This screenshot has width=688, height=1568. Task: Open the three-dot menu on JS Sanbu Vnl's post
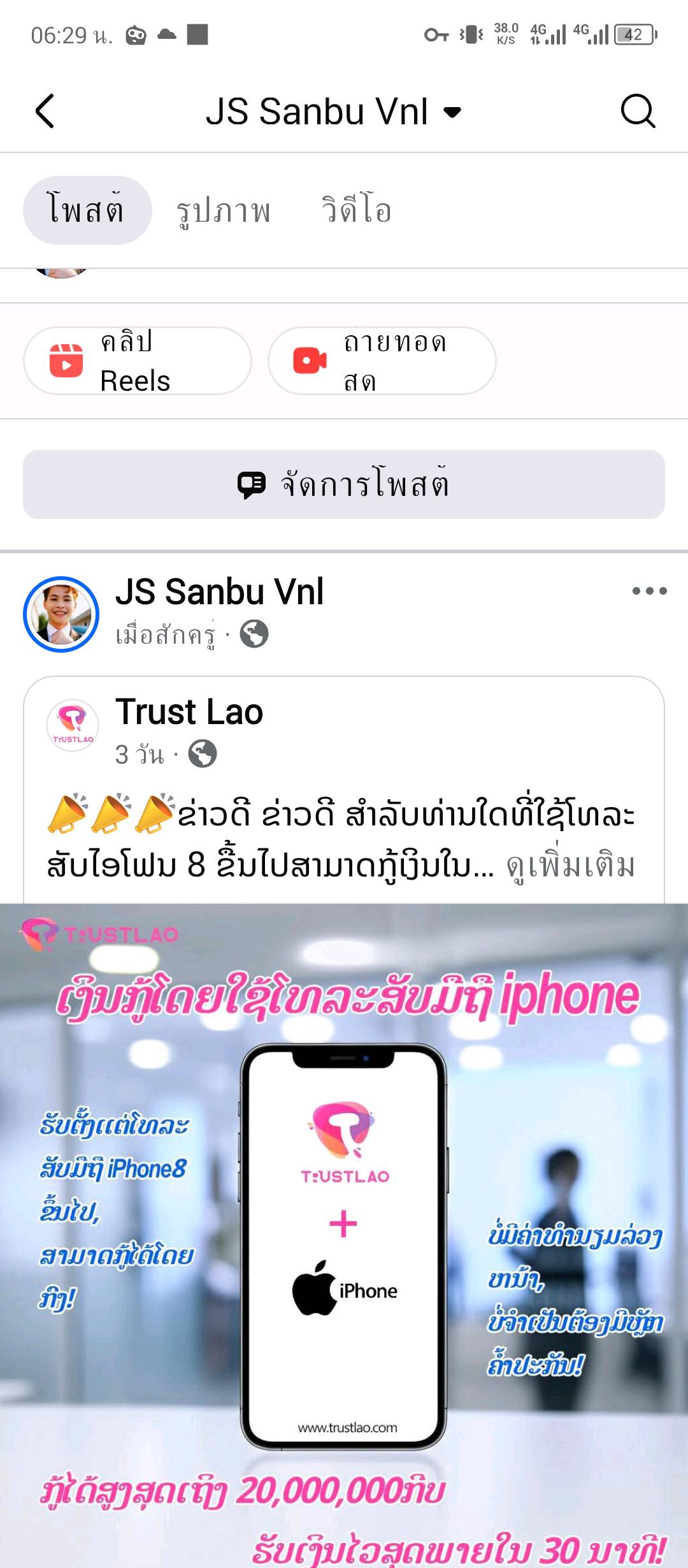(649, 591)
